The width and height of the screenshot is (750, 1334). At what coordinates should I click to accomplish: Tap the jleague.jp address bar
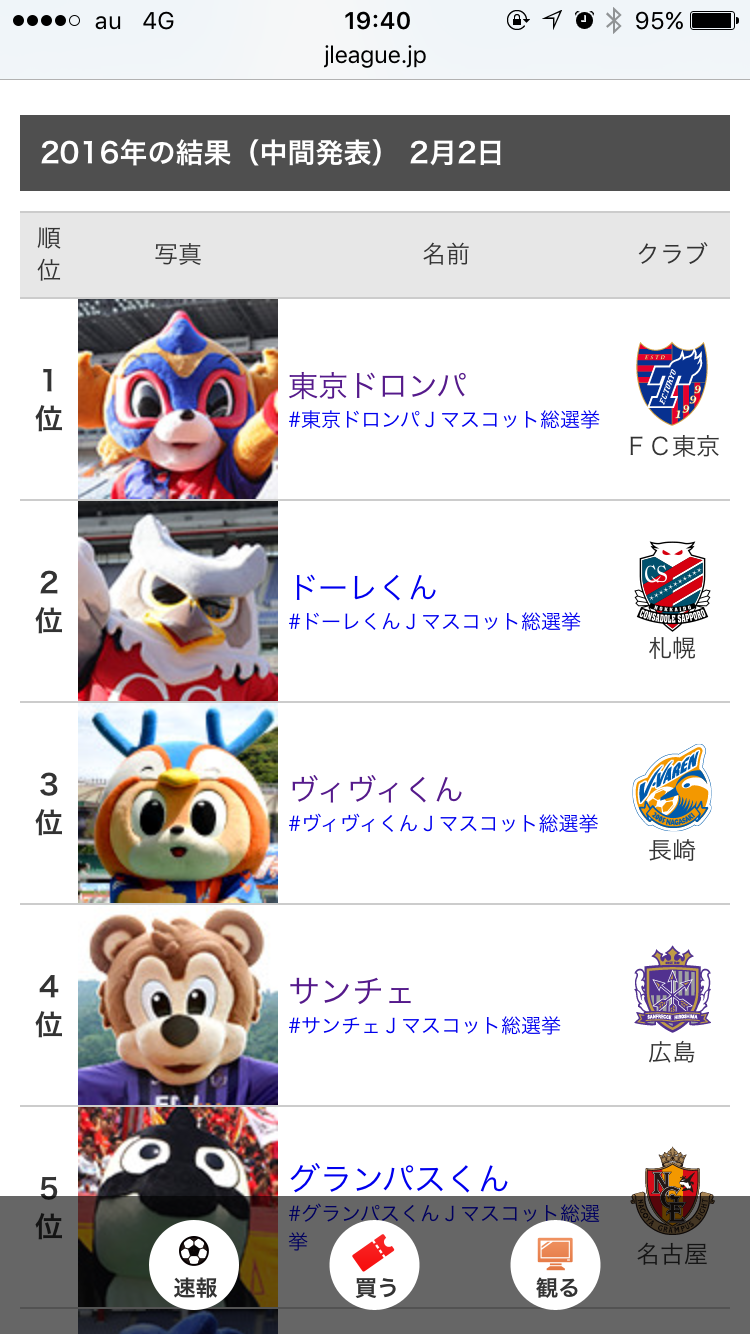tap(375, 56)
